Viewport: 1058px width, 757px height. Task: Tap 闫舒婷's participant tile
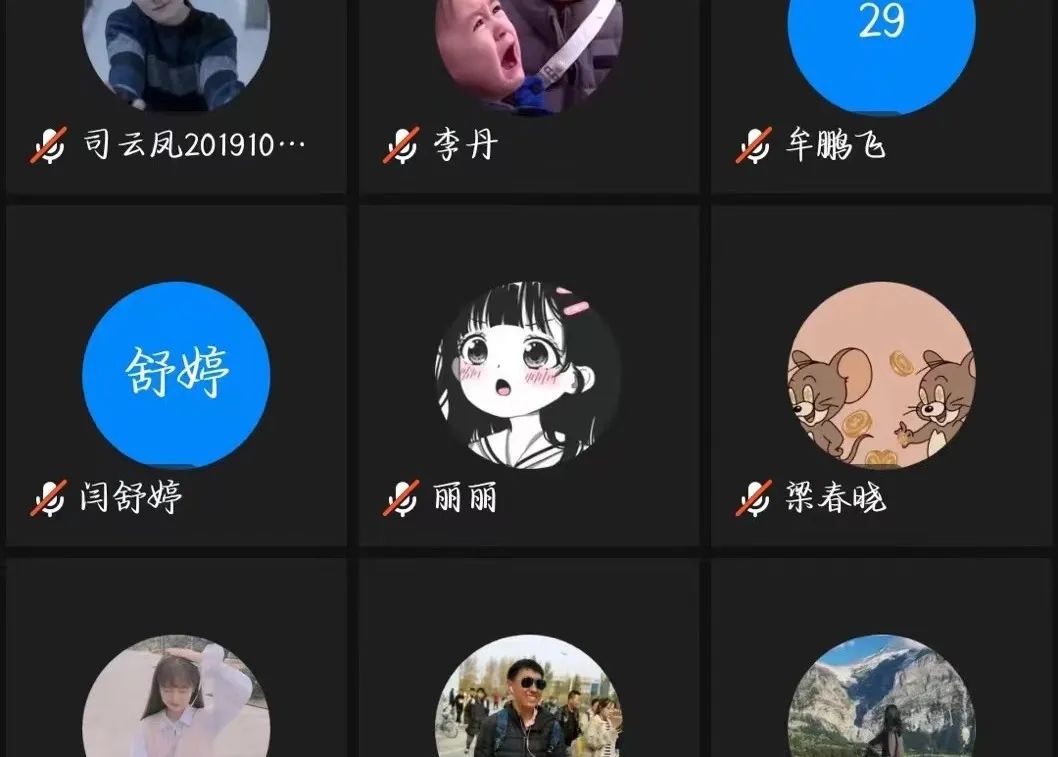[176, 376]
